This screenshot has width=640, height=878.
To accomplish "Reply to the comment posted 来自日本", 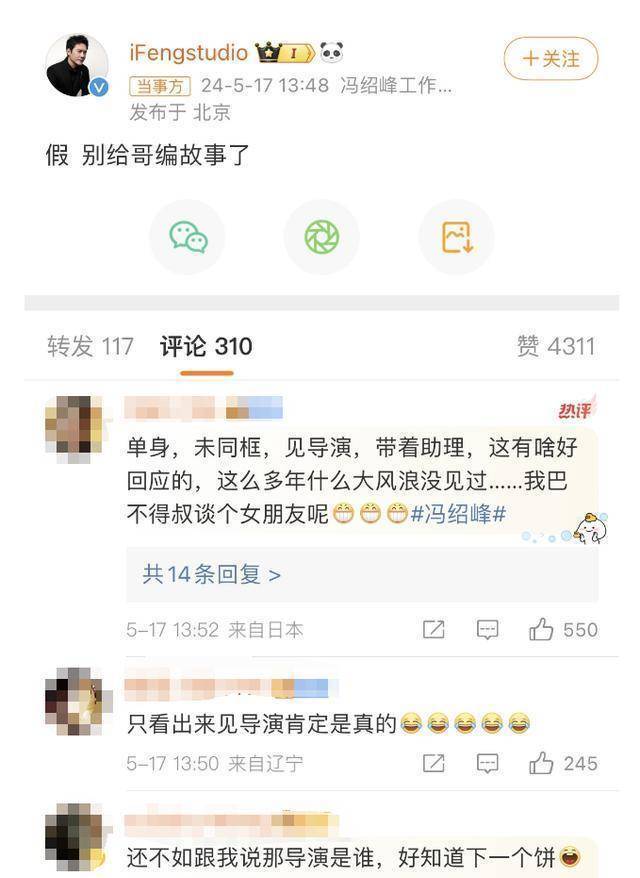I will click(x=487, y=629).
